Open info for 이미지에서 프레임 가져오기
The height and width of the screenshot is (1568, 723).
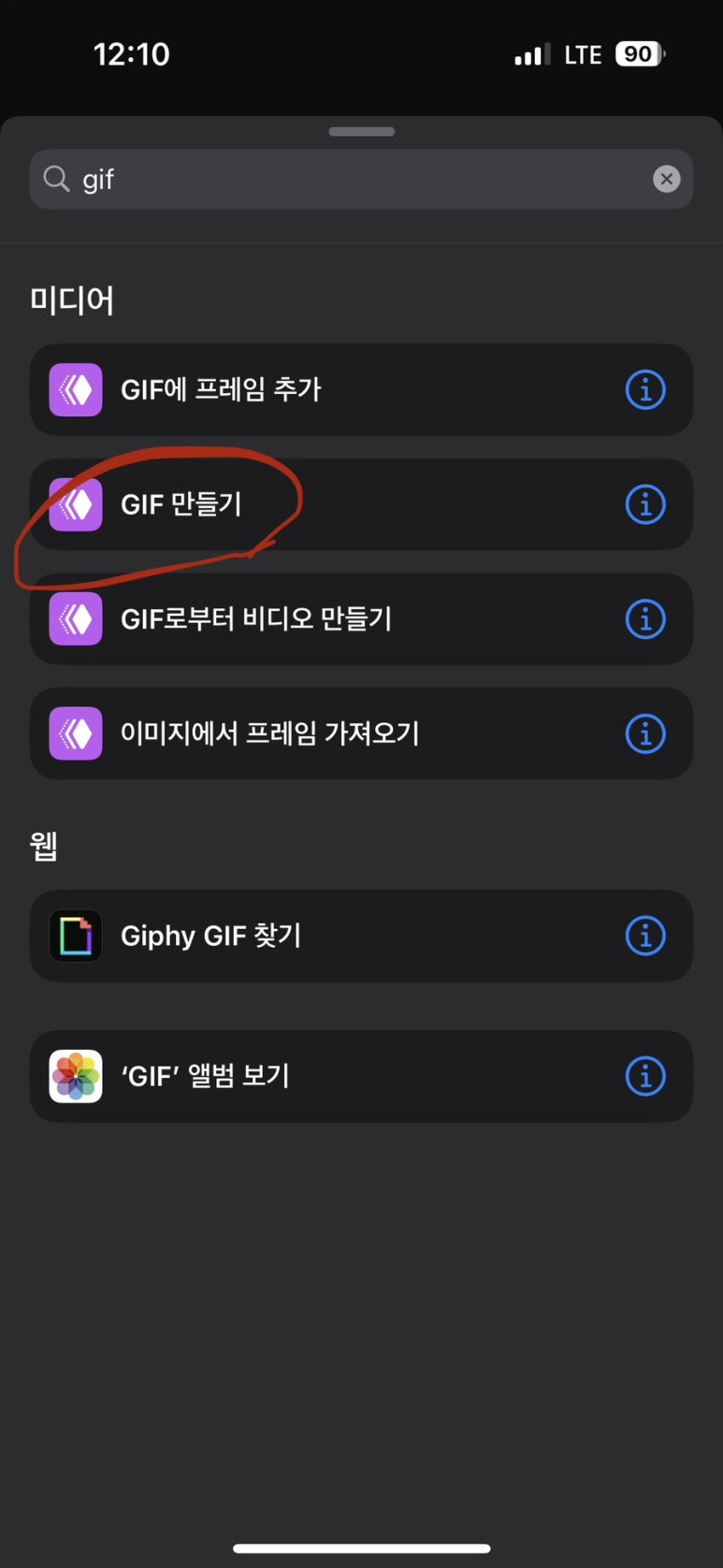point(644,733)
